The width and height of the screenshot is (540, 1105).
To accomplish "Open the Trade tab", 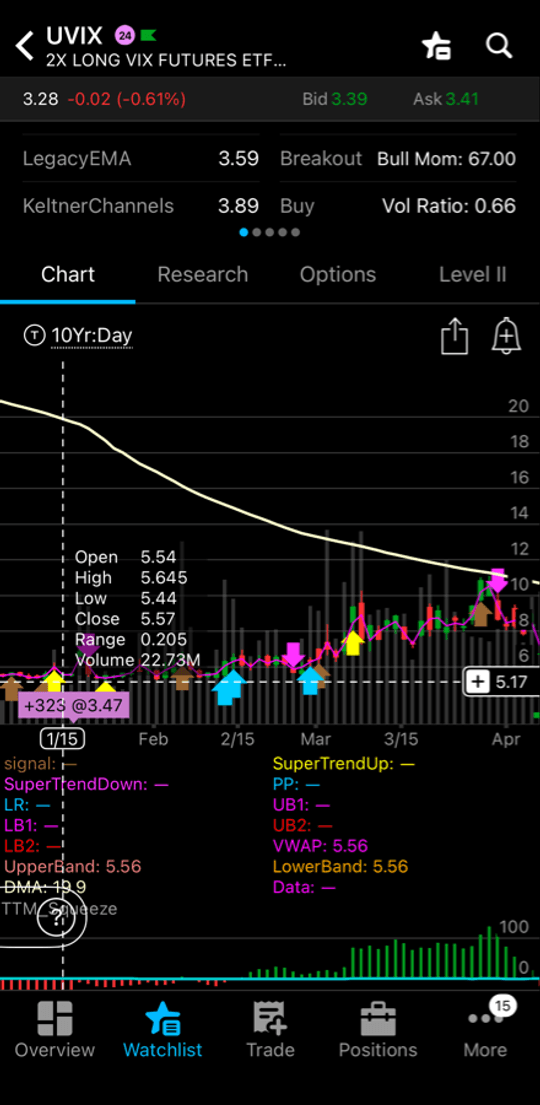I will pyautogui.click(x=270, y=1030).
